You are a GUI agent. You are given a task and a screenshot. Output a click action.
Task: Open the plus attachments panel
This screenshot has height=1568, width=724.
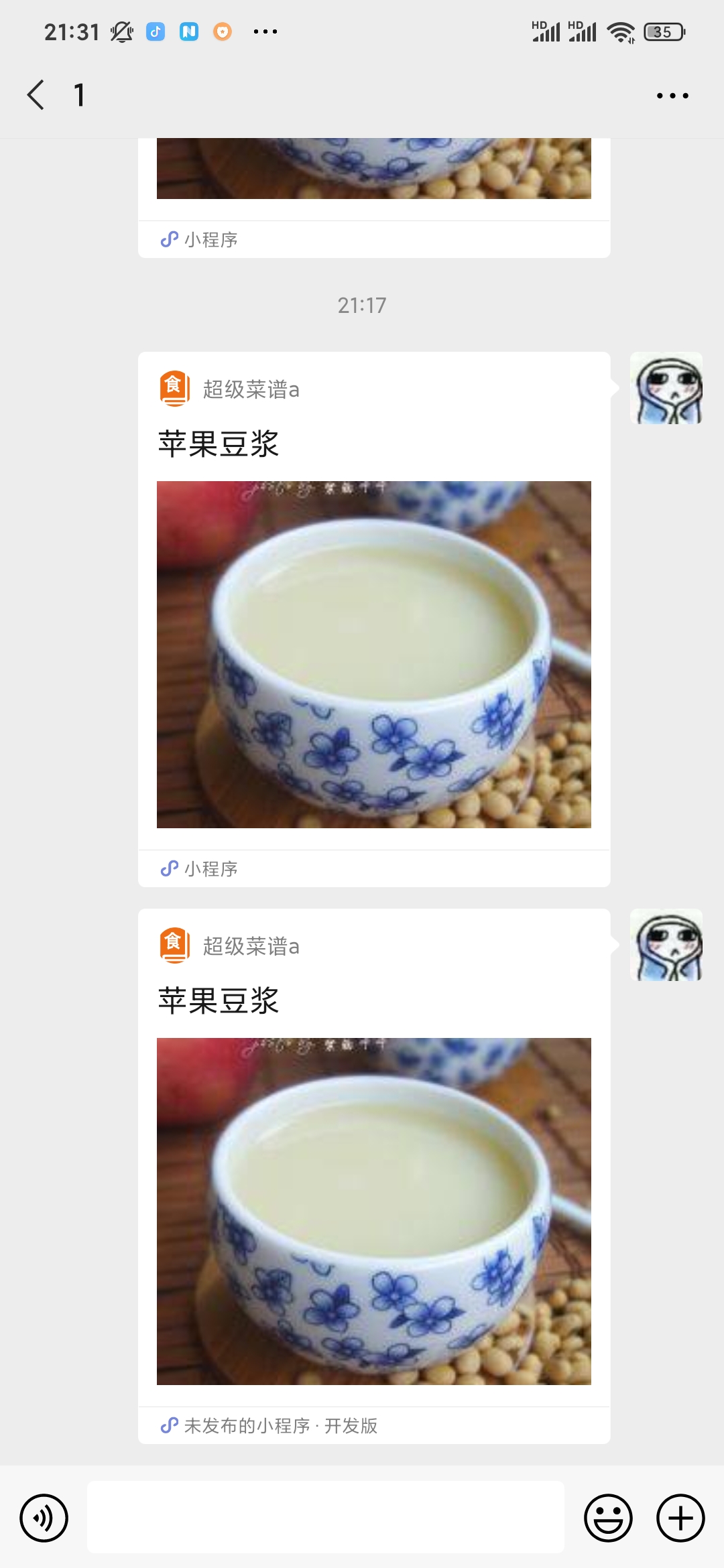pyautogui.click(x=680, y=1518)
